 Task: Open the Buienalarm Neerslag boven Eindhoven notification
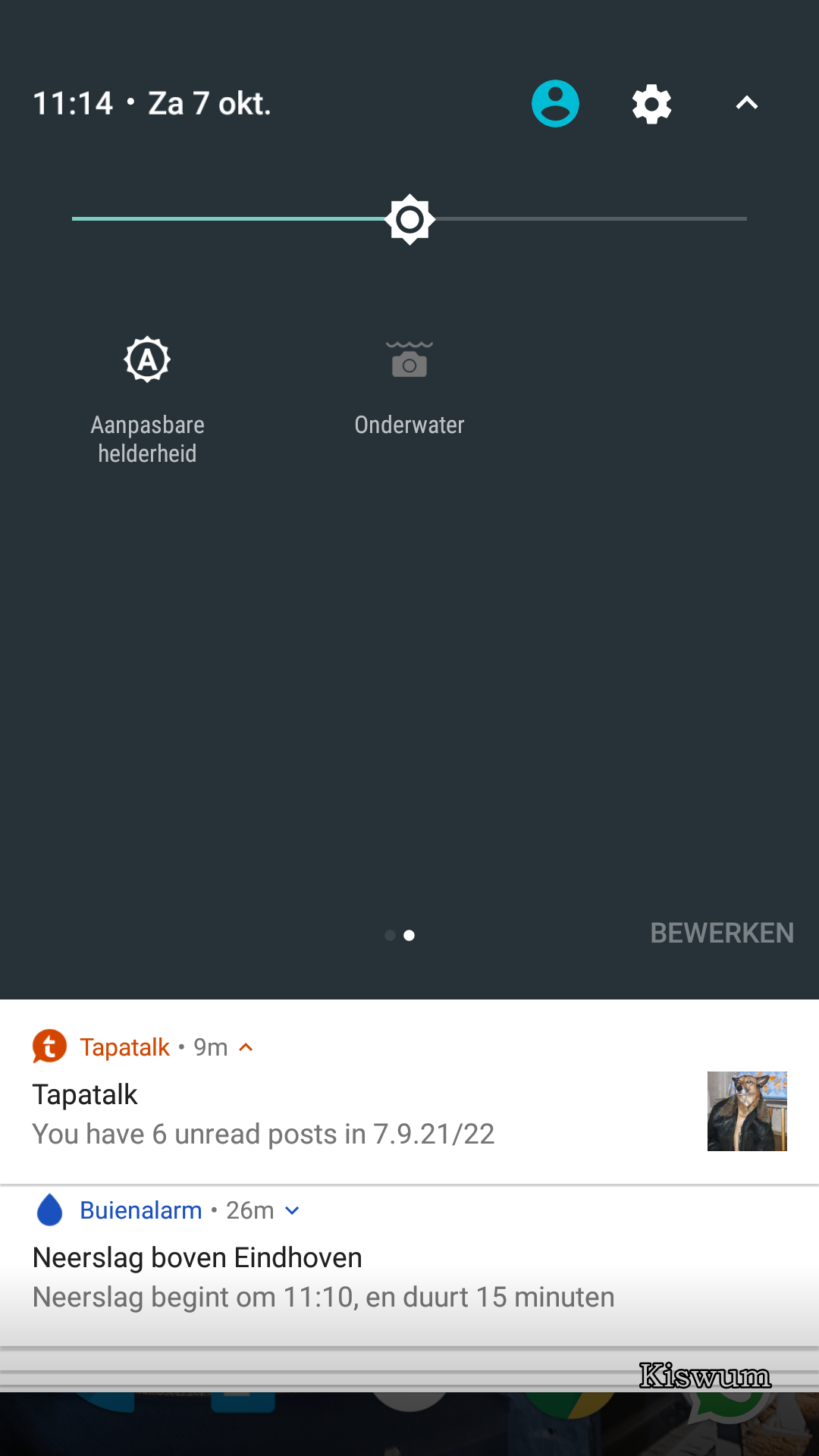coord(409,1266)
